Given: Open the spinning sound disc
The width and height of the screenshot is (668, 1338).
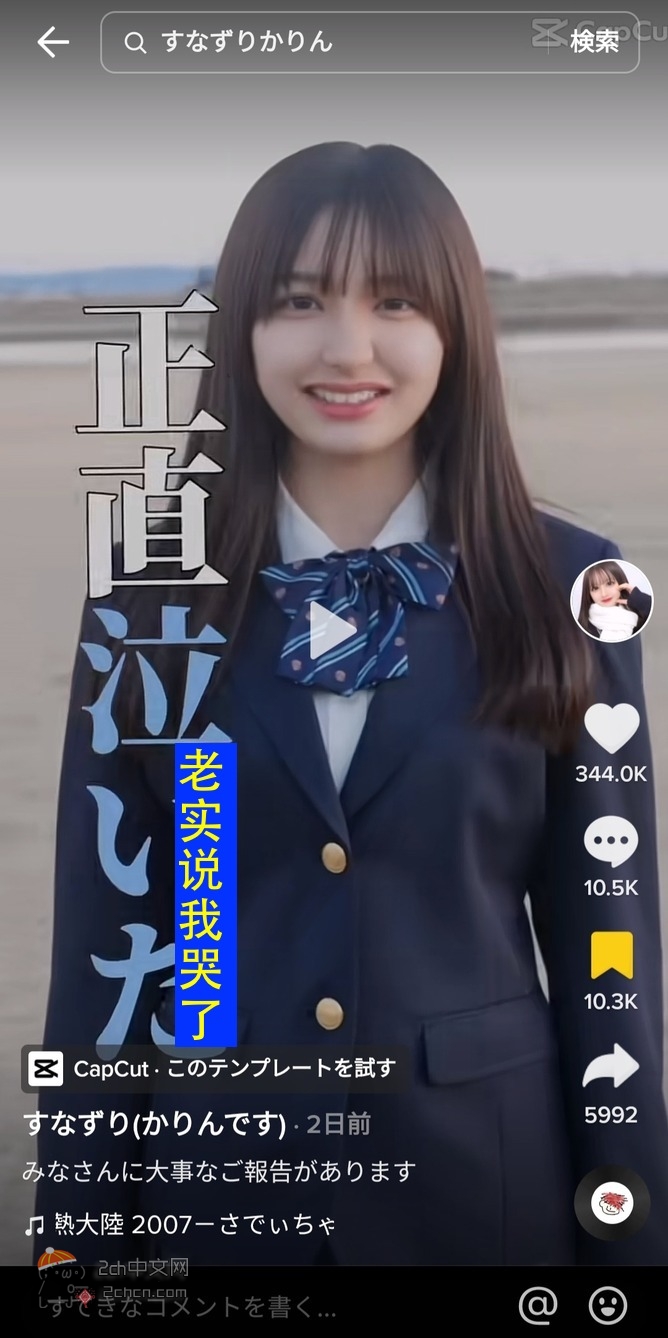Looking at the screenshot, I should 611,1203.
